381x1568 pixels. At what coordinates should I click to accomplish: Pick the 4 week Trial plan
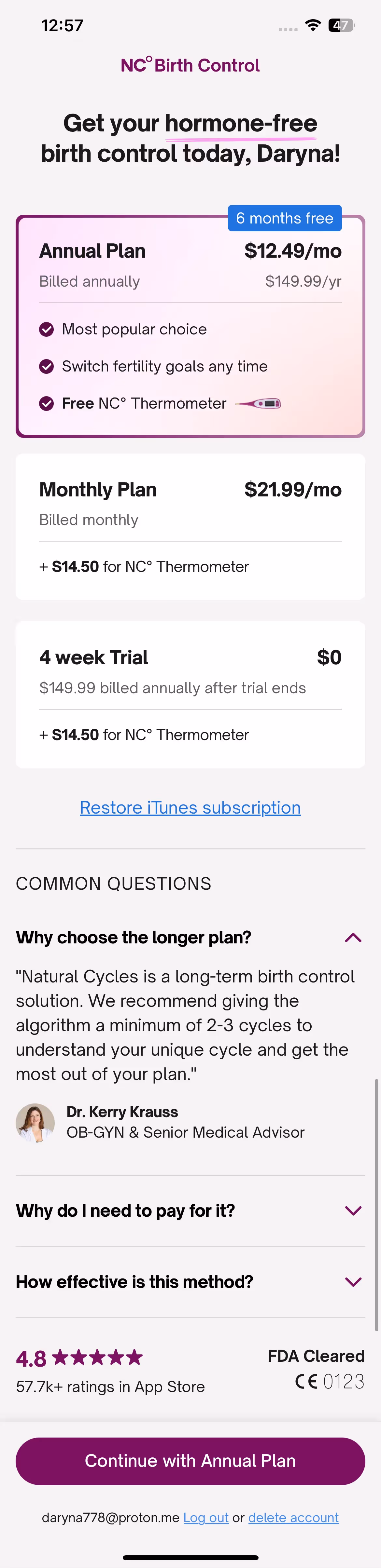click(x=190, y=695)
